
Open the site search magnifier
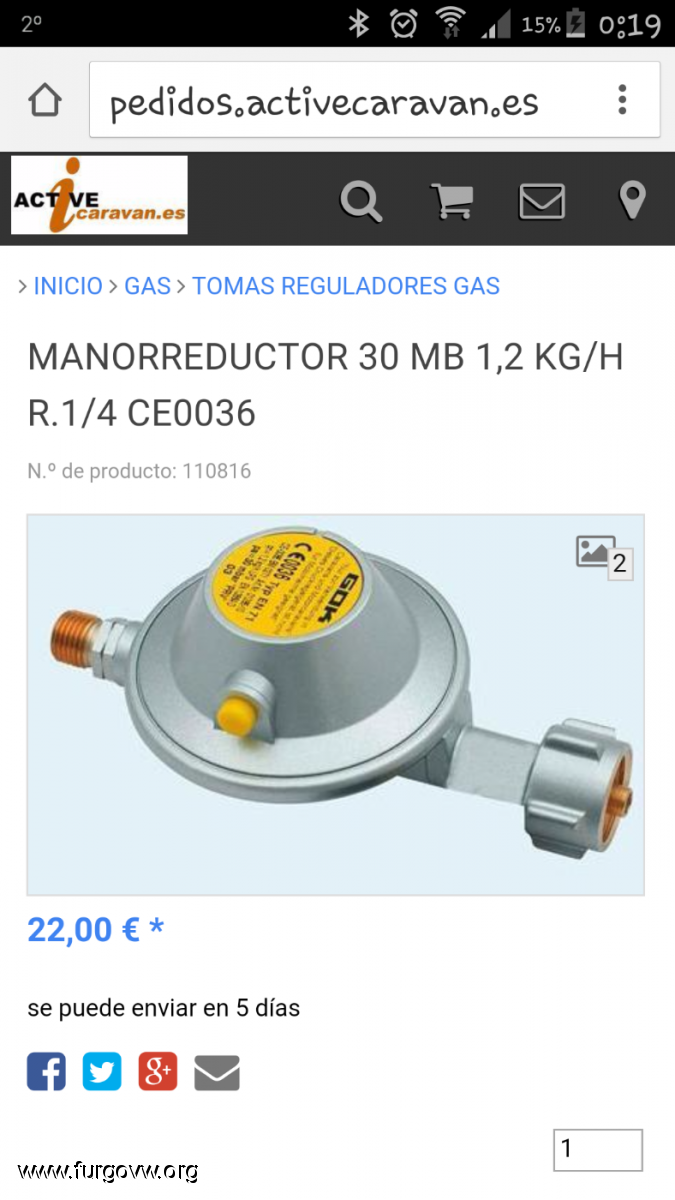click(x=360, y=200)
